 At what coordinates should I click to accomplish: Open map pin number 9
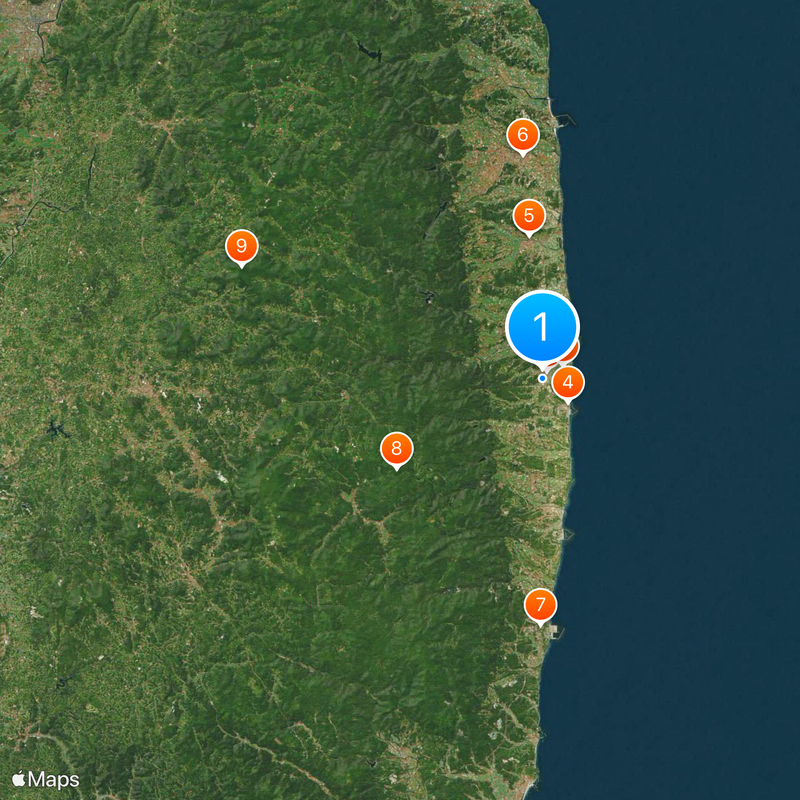pos(241,245)
